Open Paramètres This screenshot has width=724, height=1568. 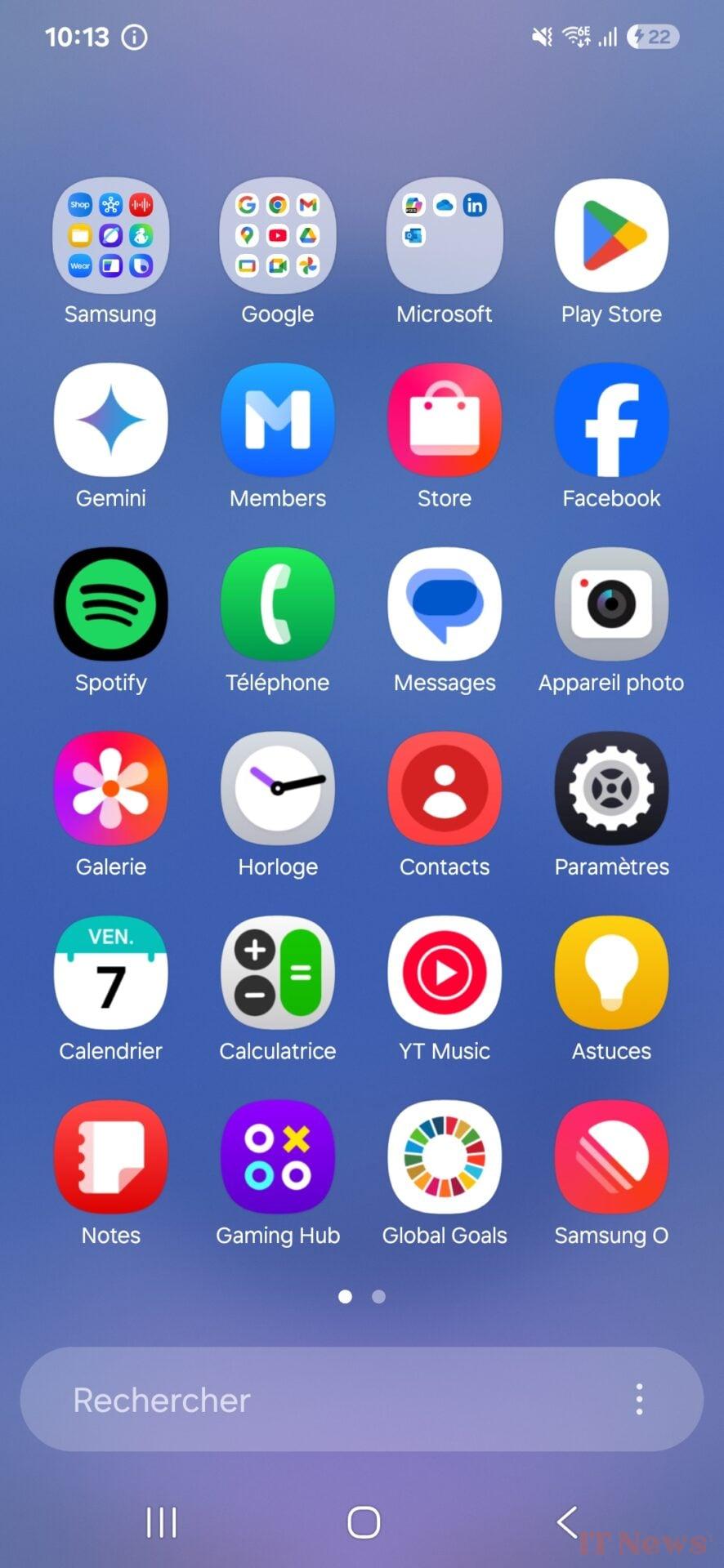tap(611, 788)
